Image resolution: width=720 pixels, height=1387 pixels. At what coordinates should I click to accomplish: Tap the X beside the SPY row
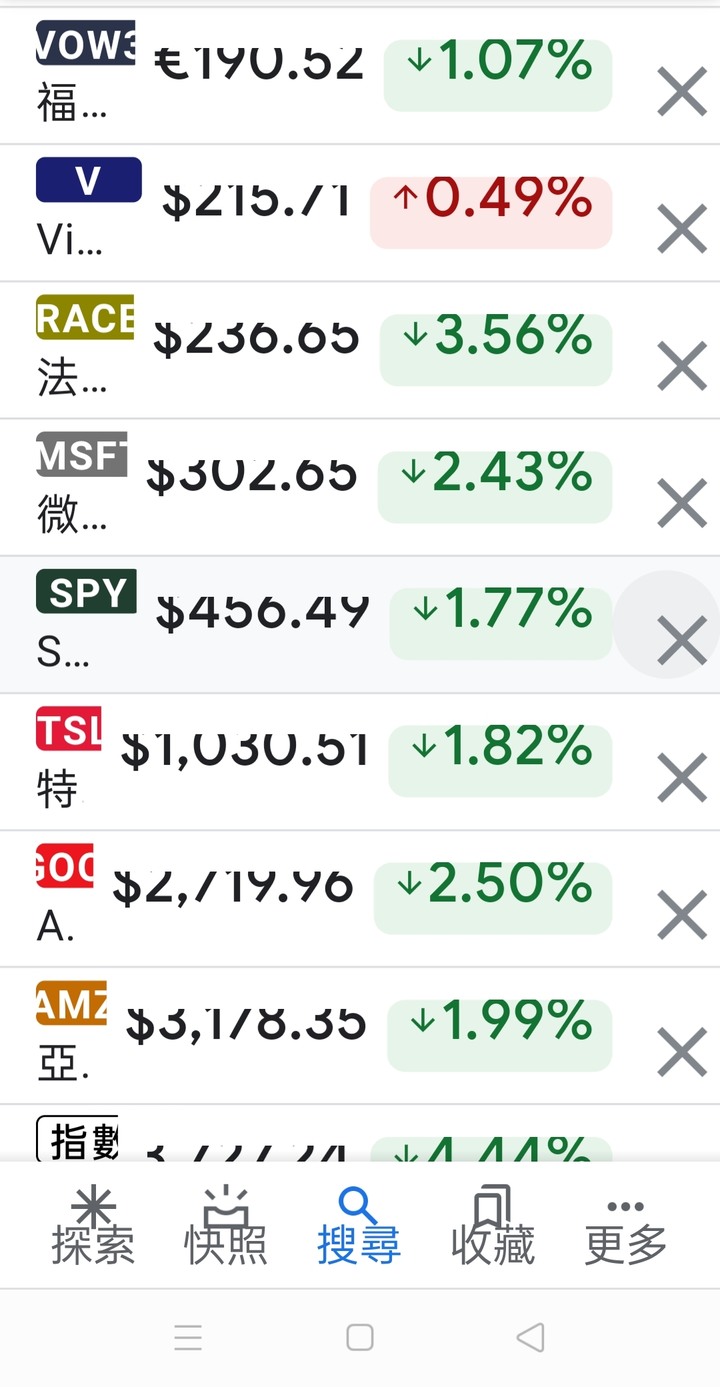[682, 640]
